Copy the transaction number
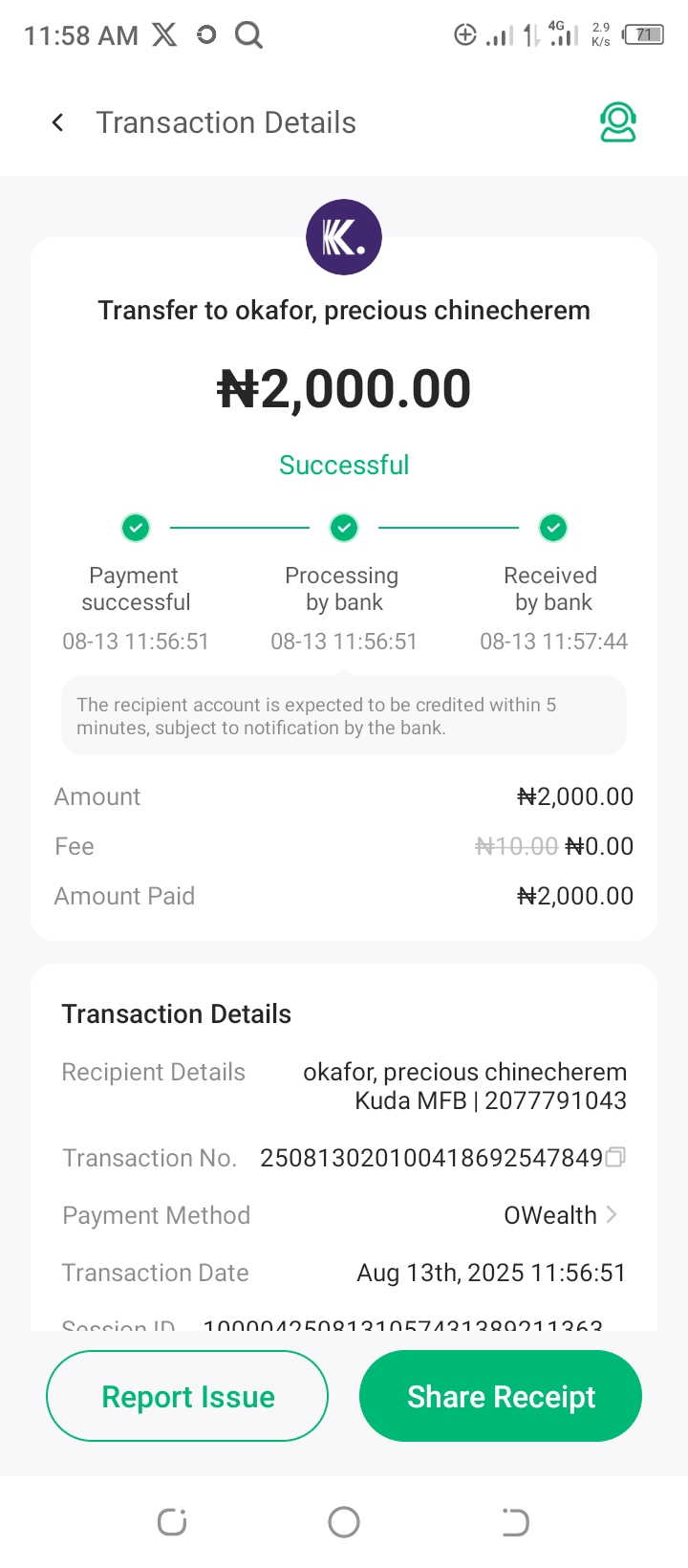The image size is (688, 1568). [616, 1157]
